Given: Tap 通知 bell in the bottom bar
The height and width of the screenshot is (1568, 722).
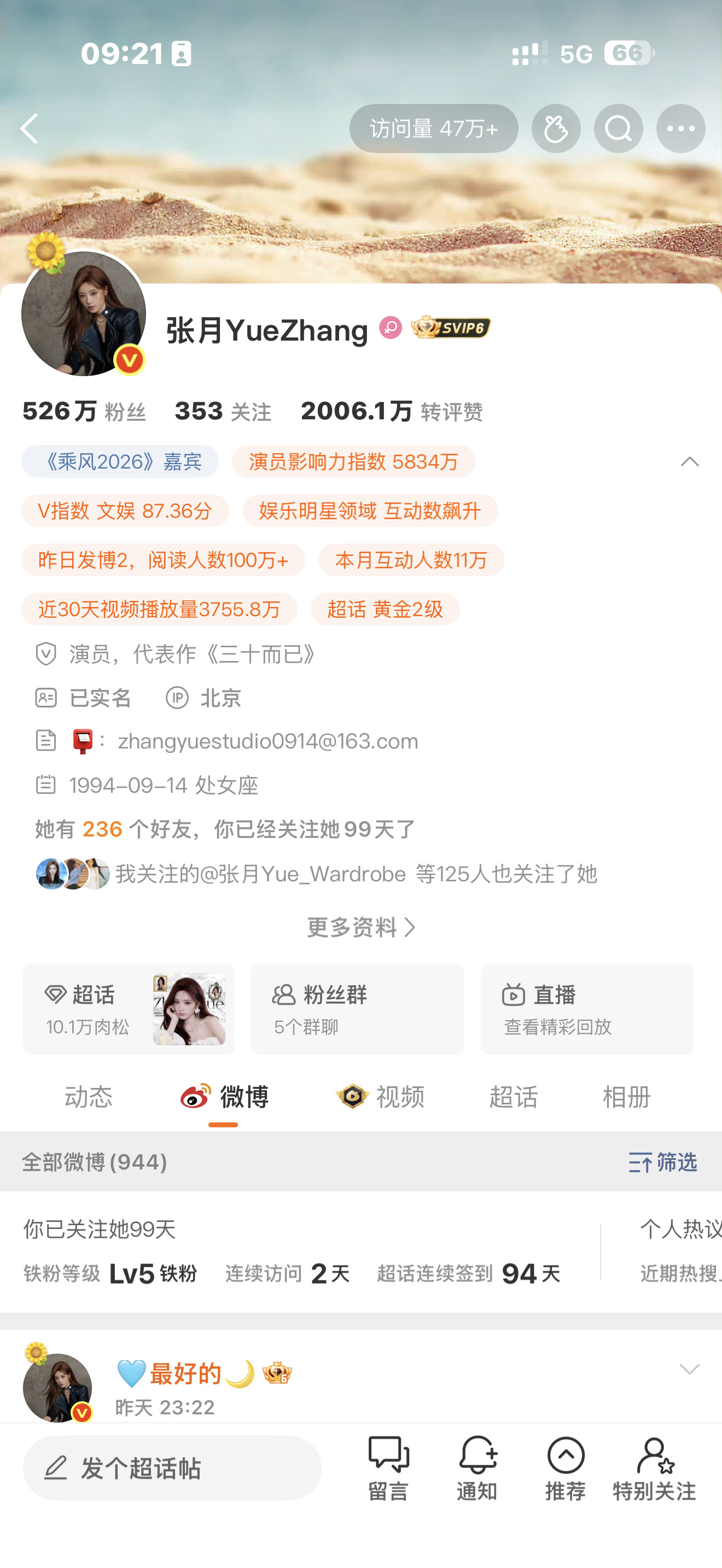Looking at the screenshot, I should (x=476, y=1468).
